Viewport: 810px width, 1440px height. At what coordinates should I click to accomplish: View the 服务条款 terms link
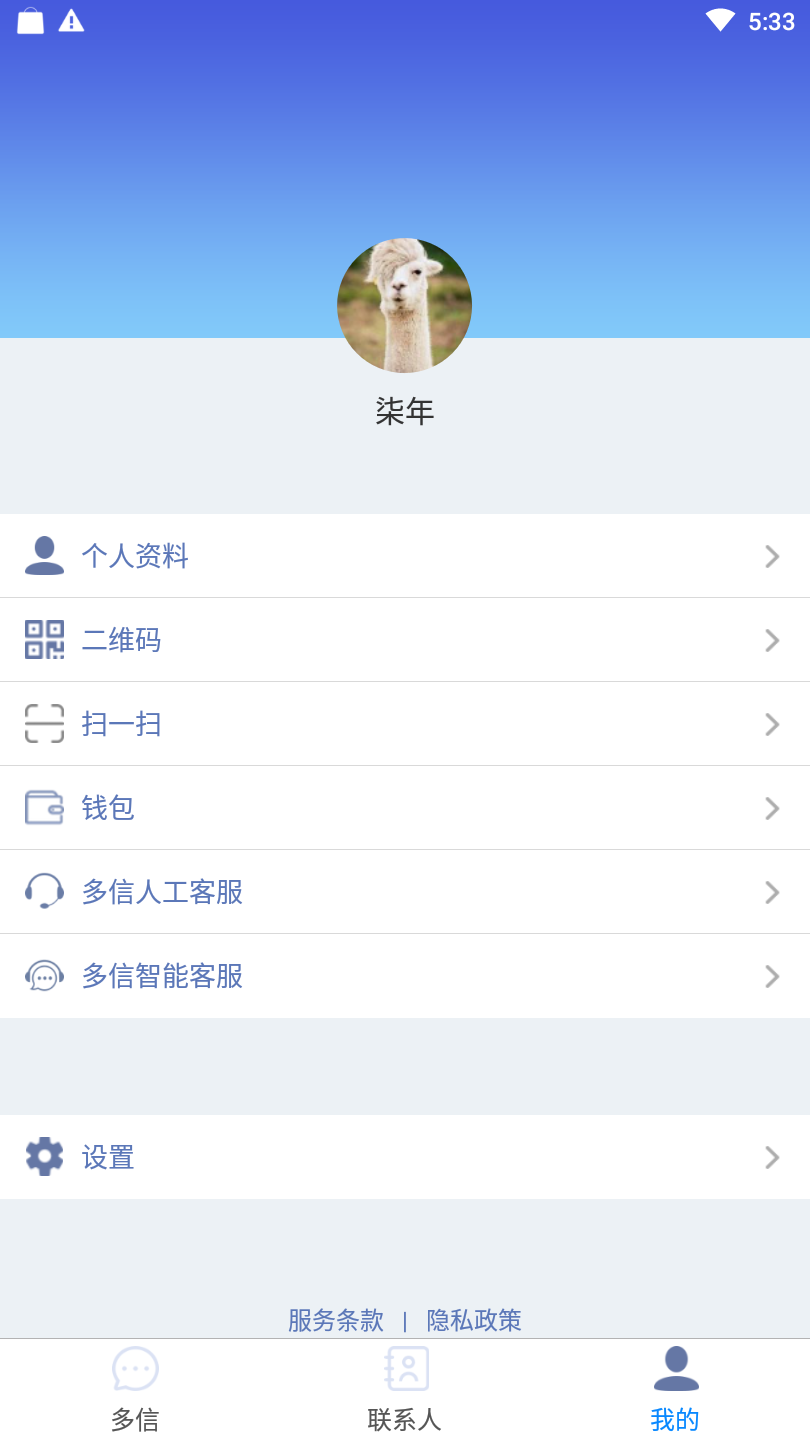point(336,1320)
